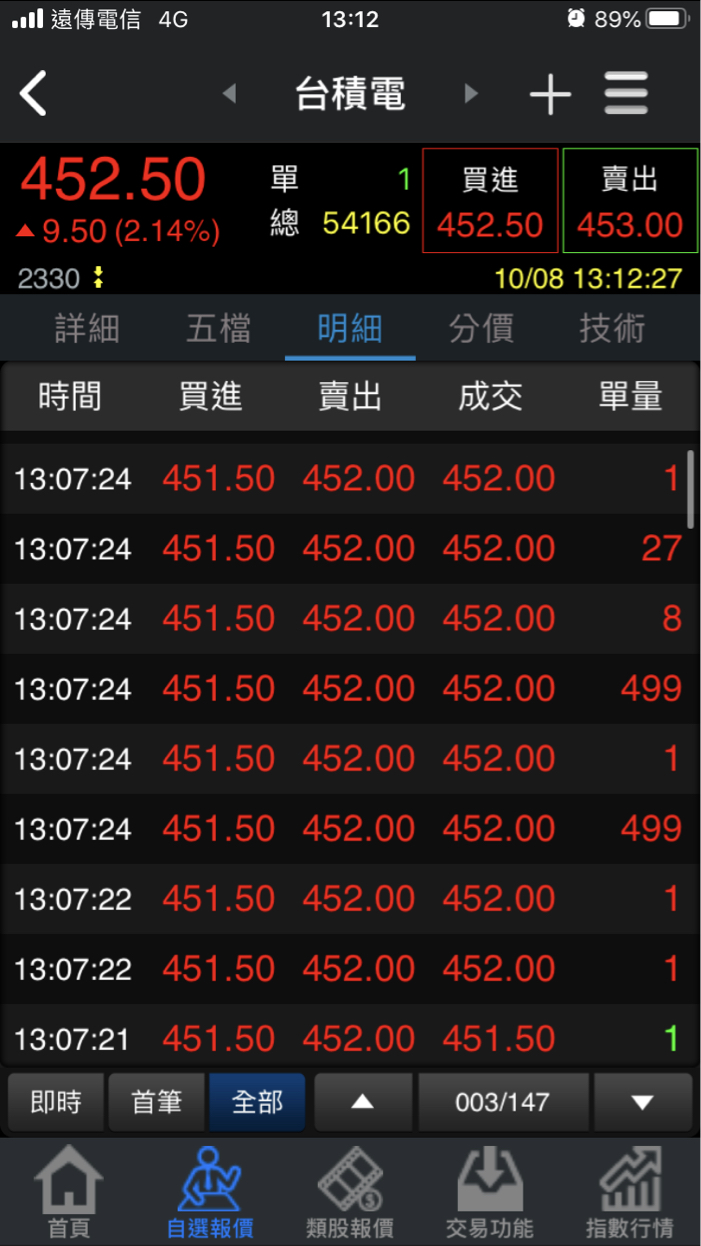Viewport: 701px width, 1246px height.
Task: Go to previous page with up arrow
Action: [x=363, y=1102]
